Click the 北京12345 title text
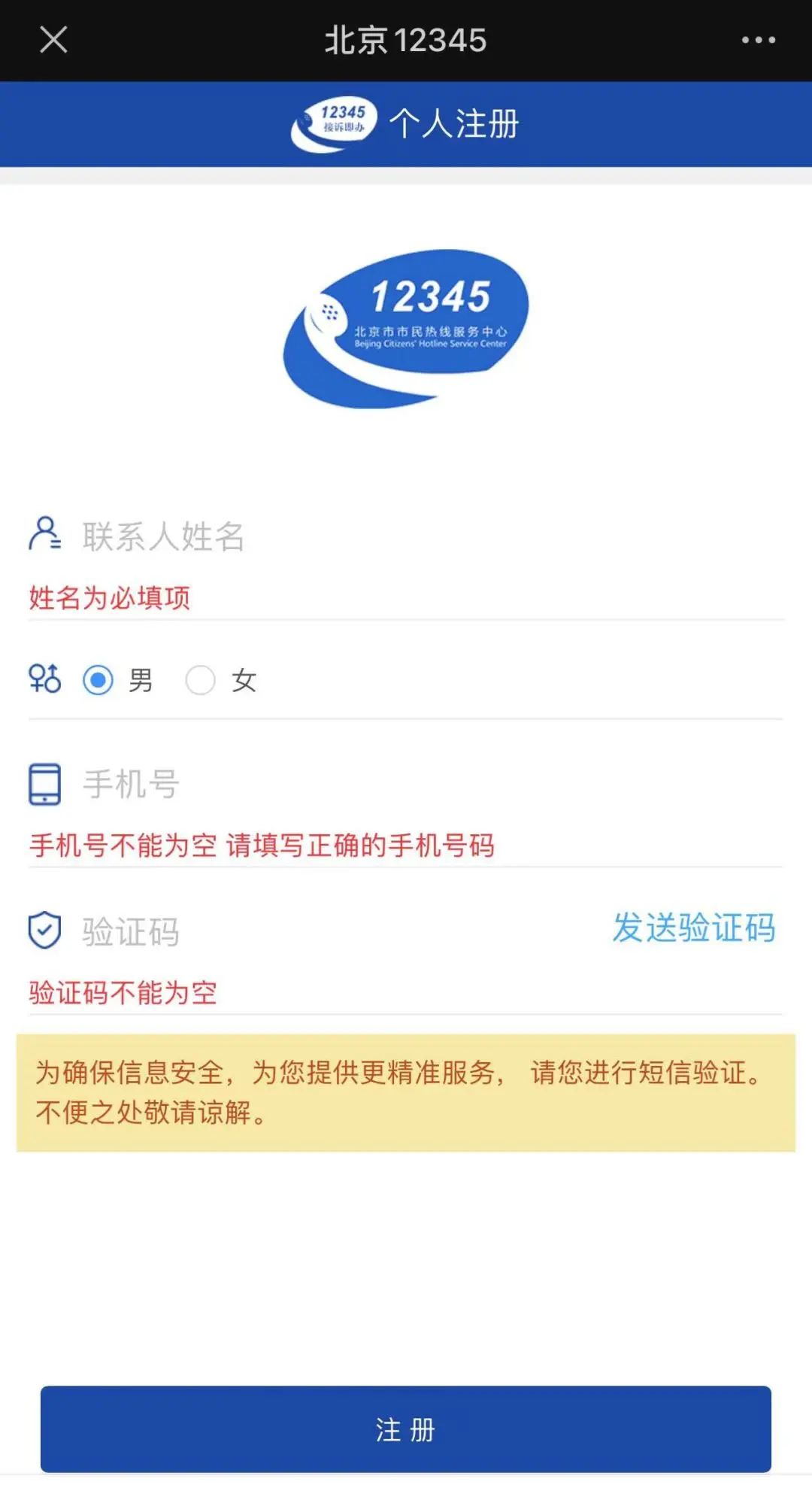 (x=406, y=39)
